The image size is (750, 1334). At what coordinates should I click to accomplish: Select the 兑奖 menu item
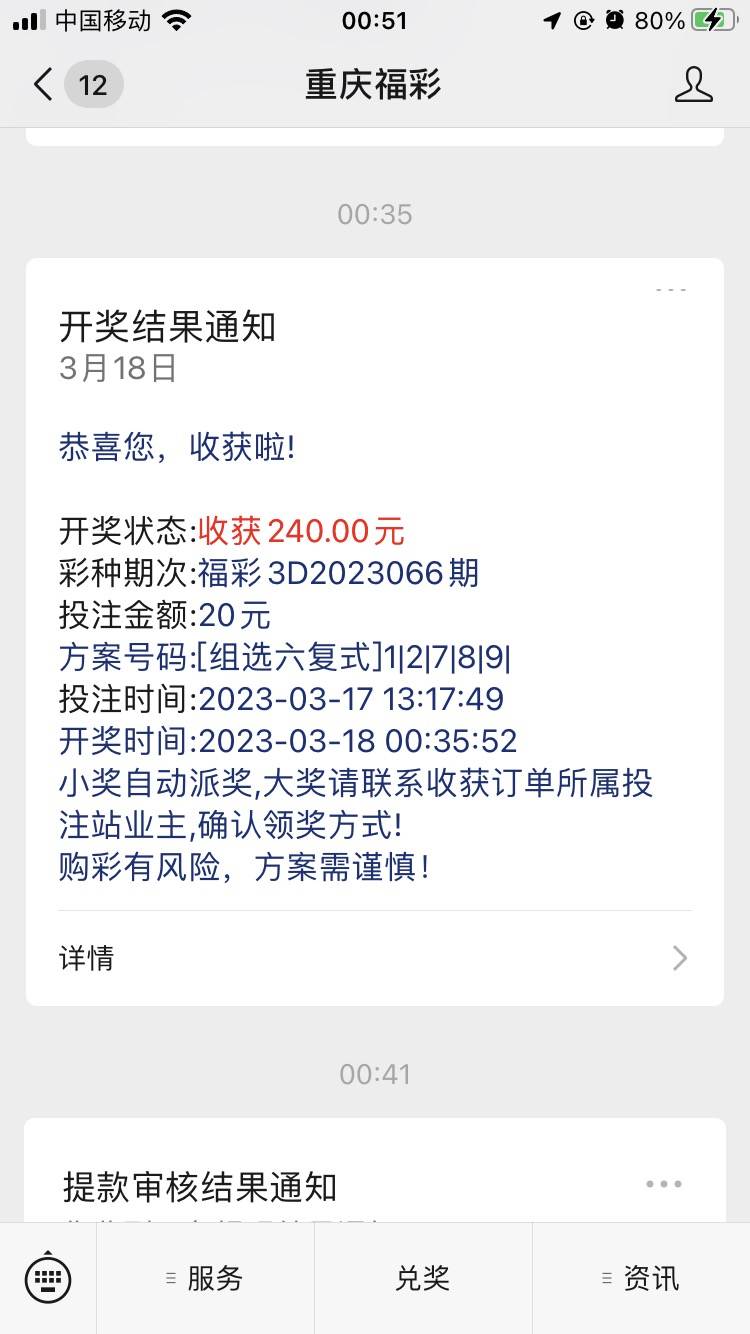(x=423, y=1278)
